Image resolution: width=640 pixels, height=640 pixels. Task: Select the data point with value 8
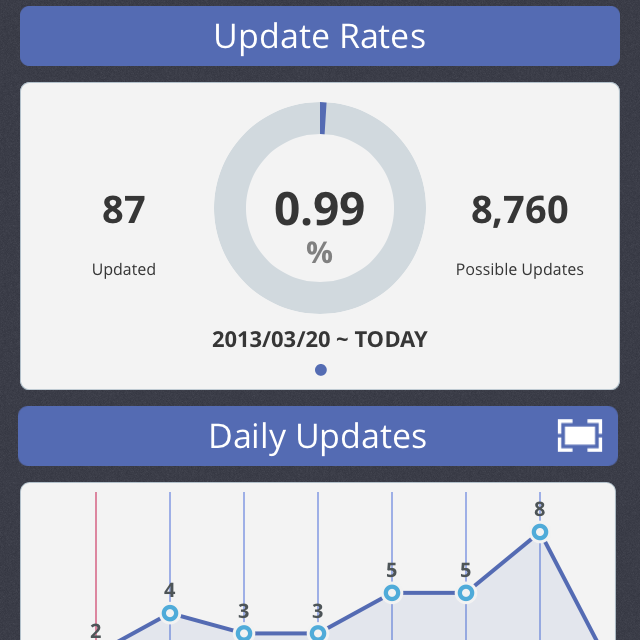pos(540,532)
